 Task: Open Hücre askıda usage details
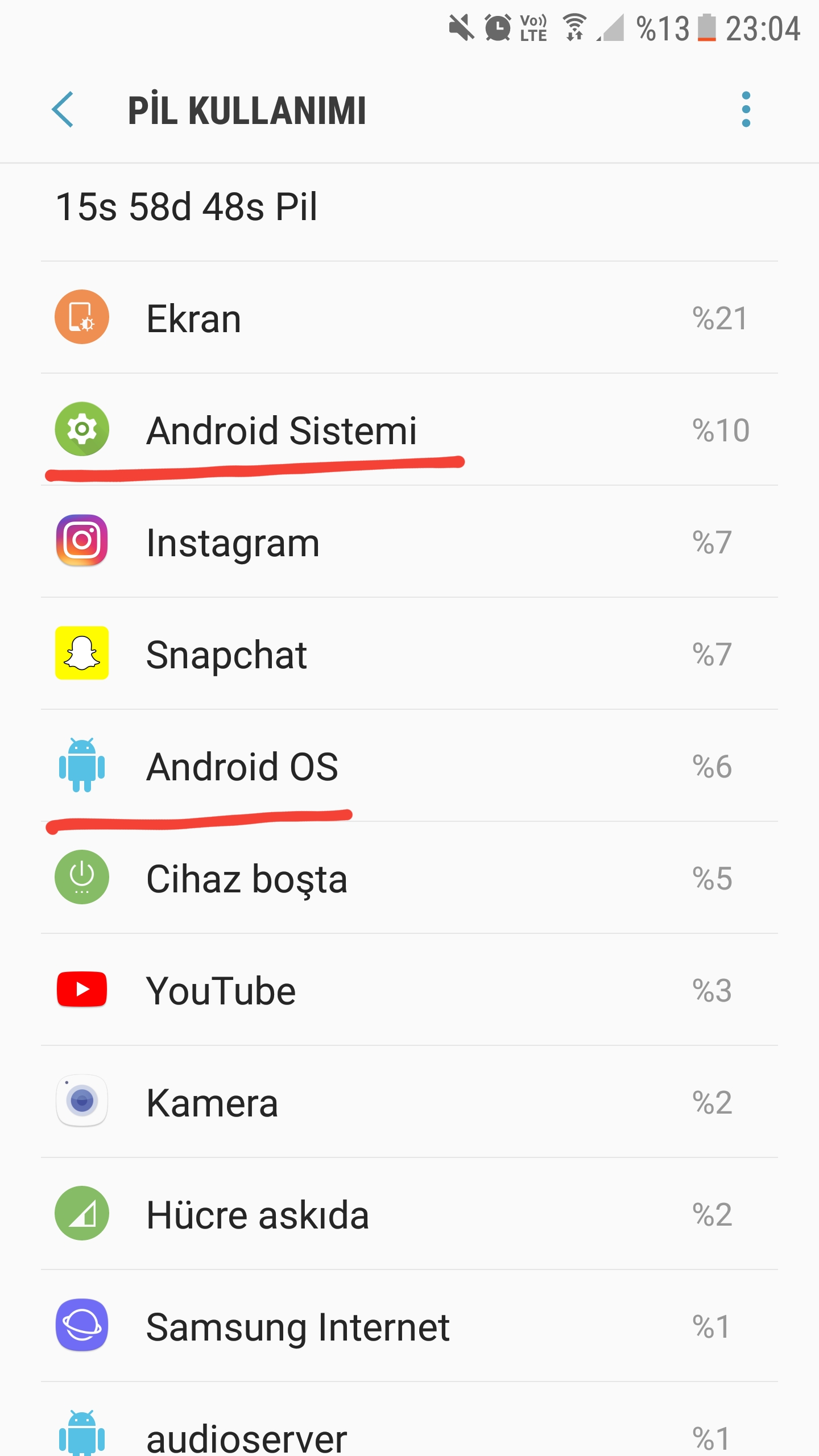[x=409, y=1214]
